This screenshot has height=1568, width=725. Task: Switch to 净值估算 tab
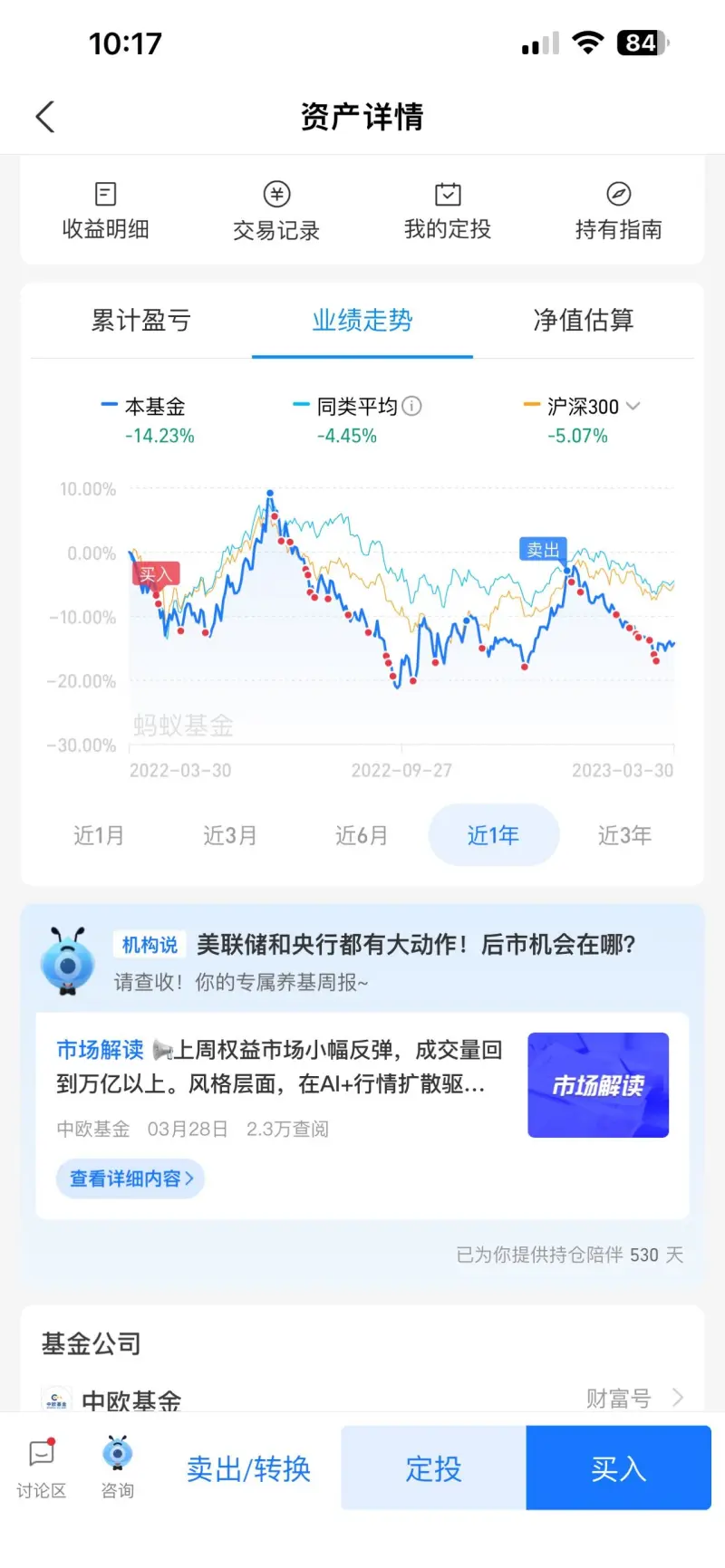coord(584,321)
